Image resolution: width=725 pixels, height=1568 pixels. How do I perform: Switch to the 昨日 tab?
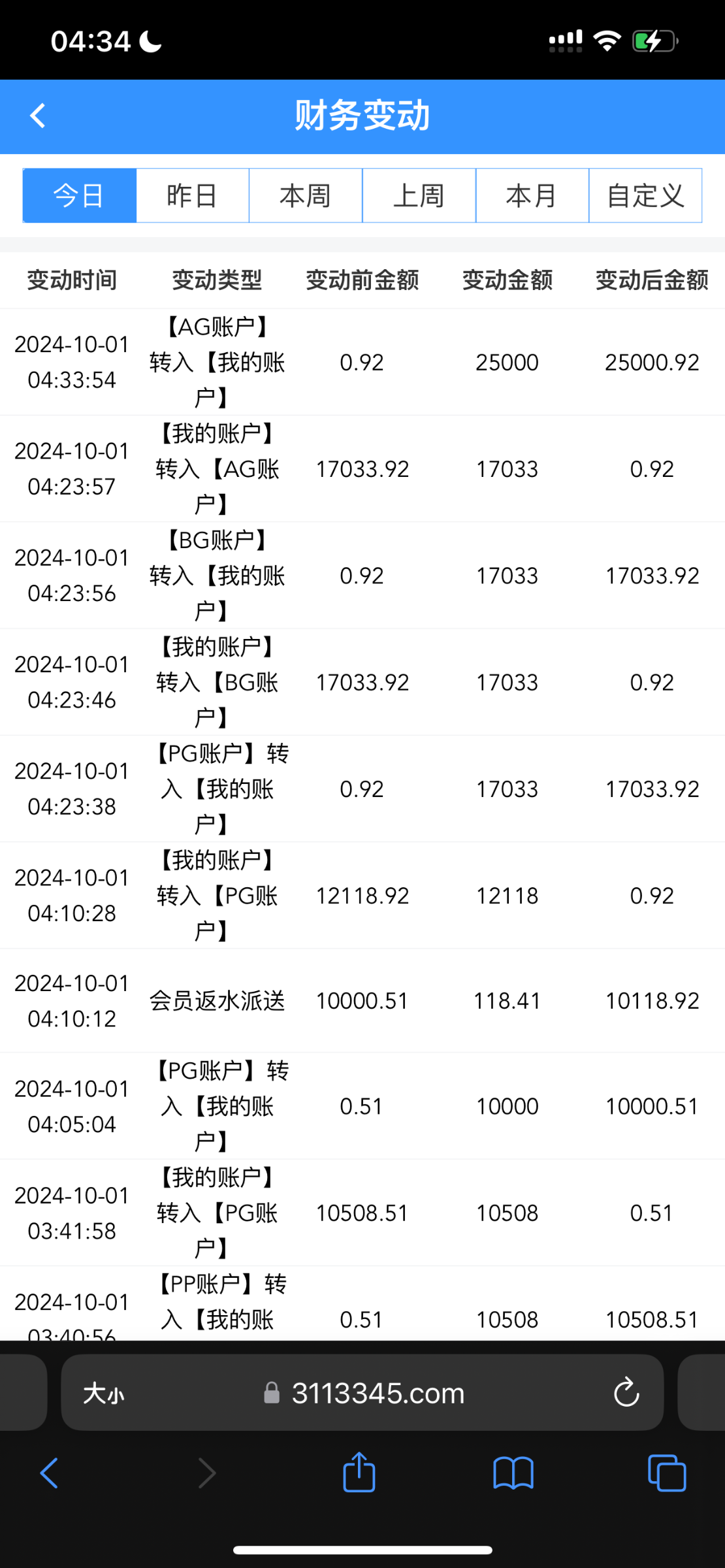[x=193, y=195]
